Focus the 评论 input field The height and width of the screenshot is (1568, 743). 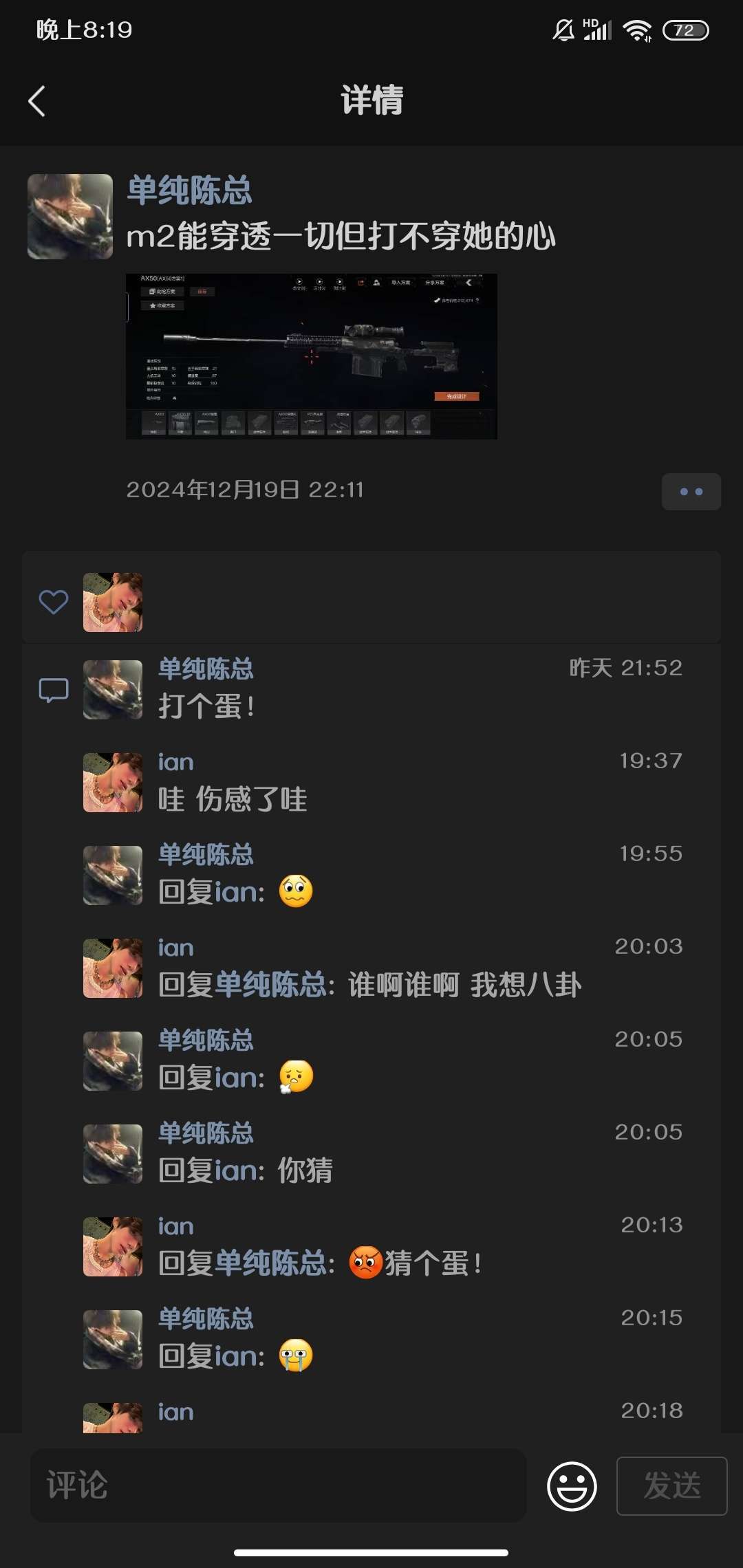[x=278, y=1485]
